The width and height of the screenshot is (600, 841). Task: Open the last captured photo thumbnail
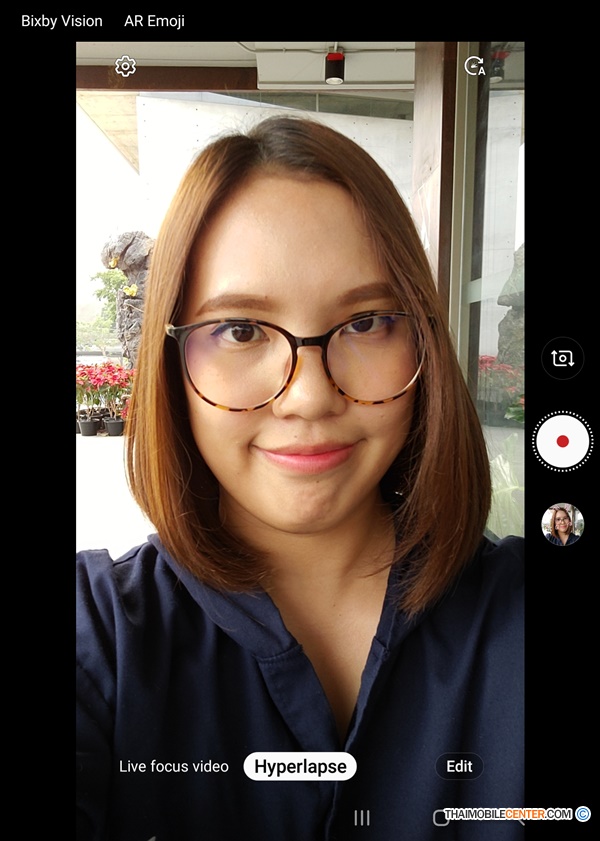coord(562,524)
